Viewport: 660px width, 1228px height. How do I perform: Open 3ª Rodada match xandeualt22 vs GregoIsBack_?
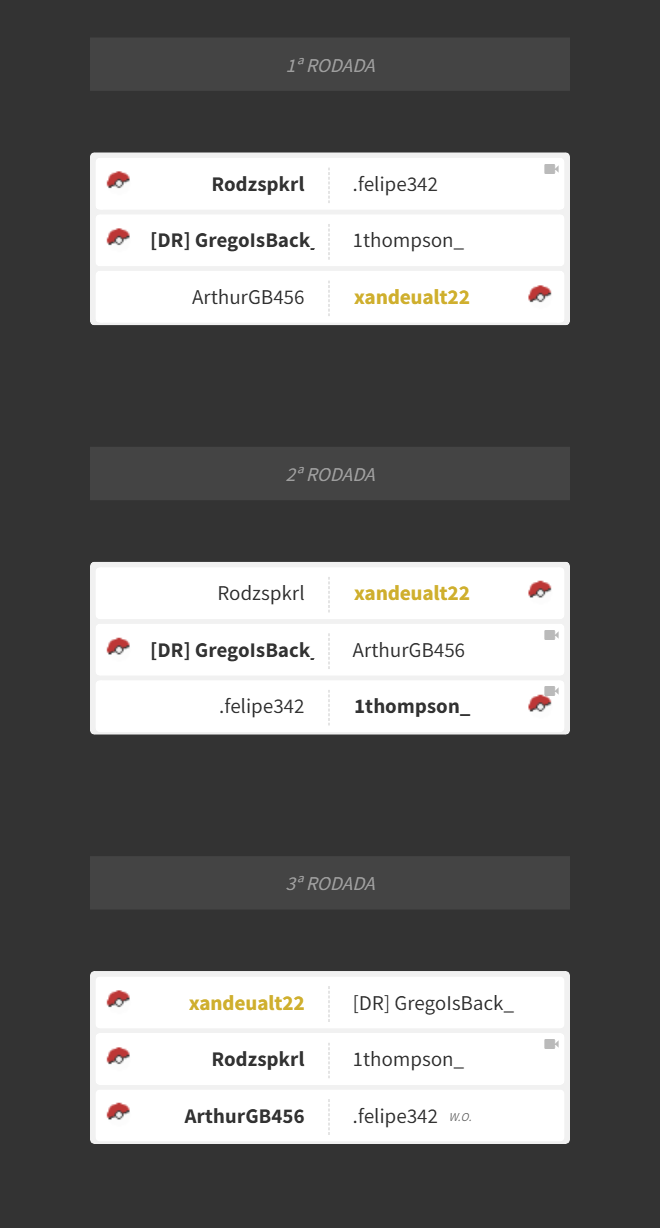coord(330,1003)
